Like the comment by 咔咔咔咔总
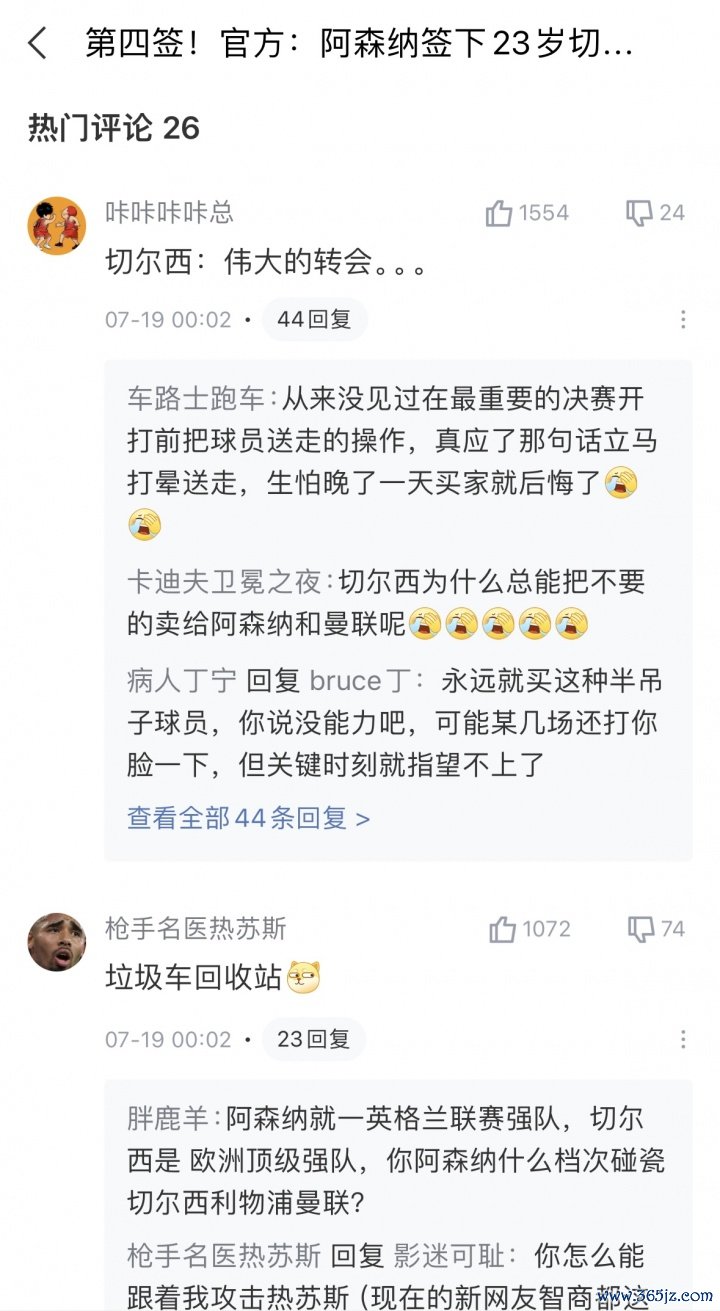 [x=500, y=212]
